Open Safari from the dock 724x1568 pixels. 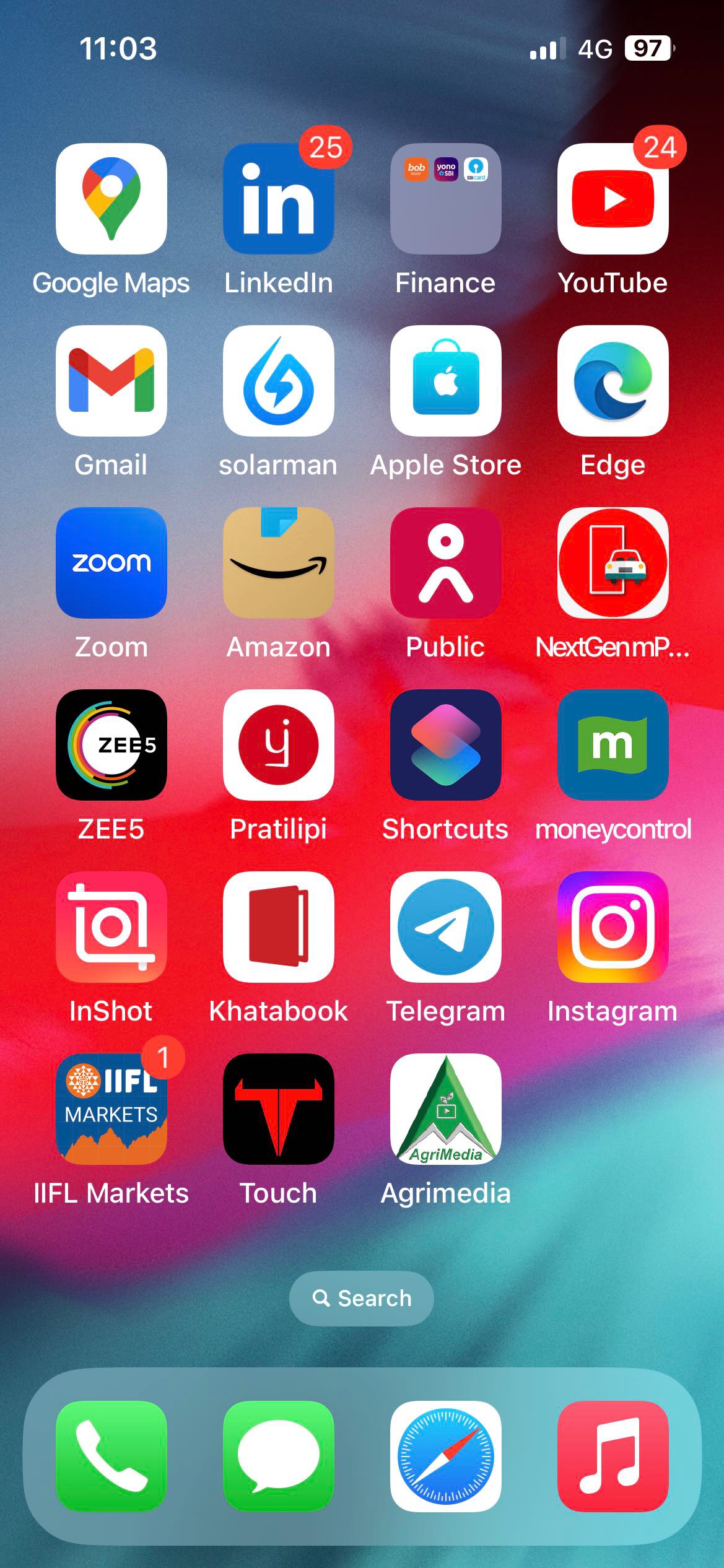[x=446, y=1456]
